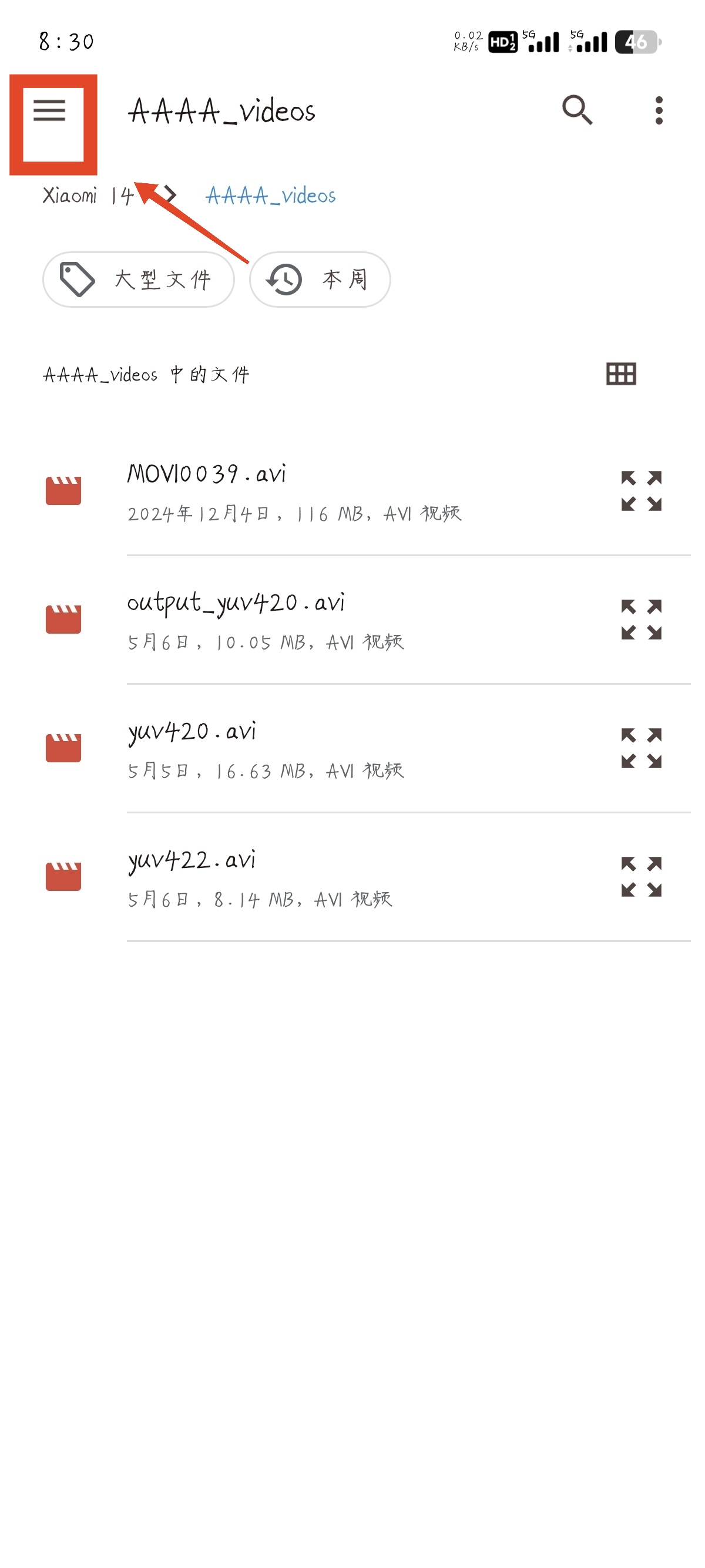The image size is (705, 1568).
Task: Switch to grid view layout
Action: click(x=620, y=374)
